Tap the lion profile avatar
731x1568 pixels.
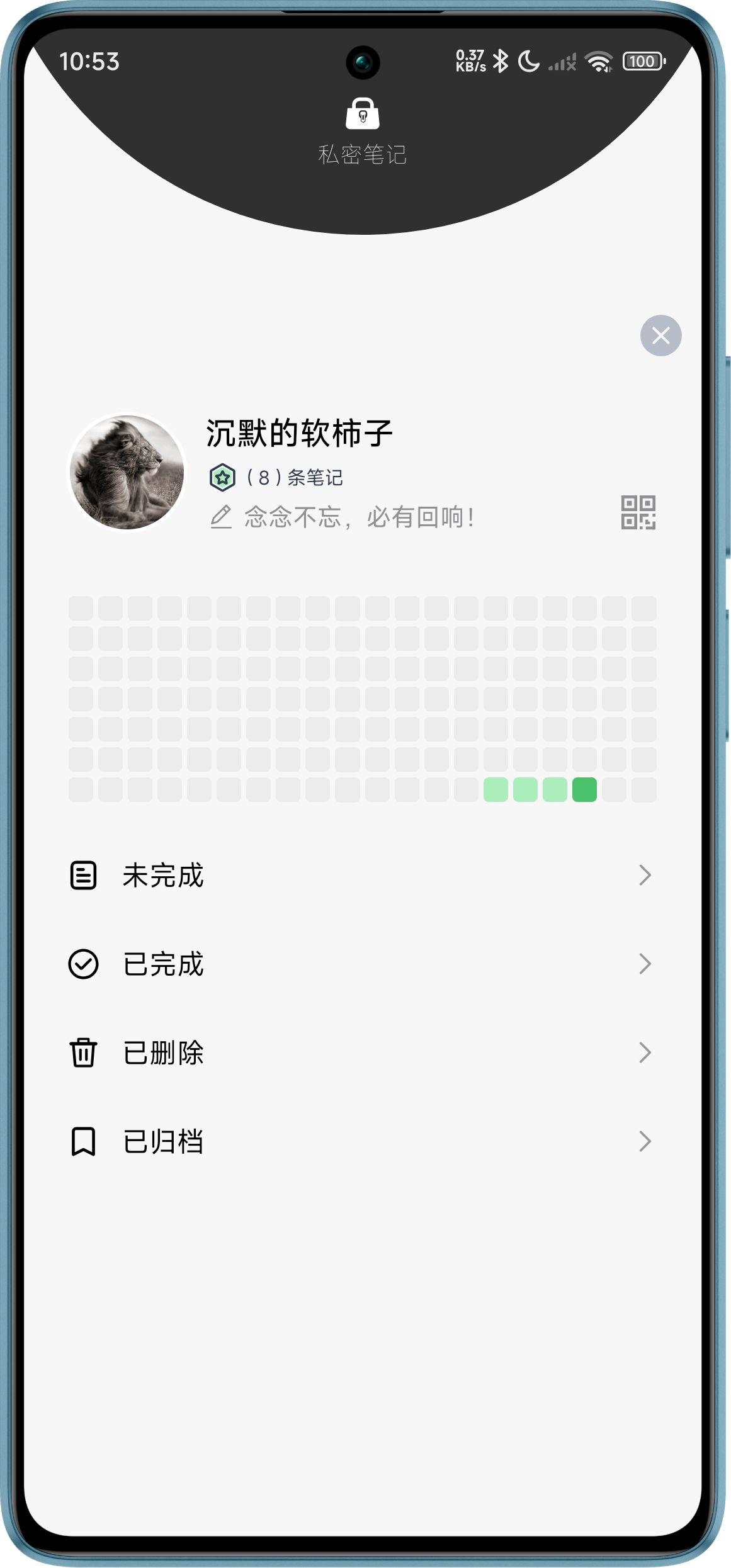pos(127,472)
